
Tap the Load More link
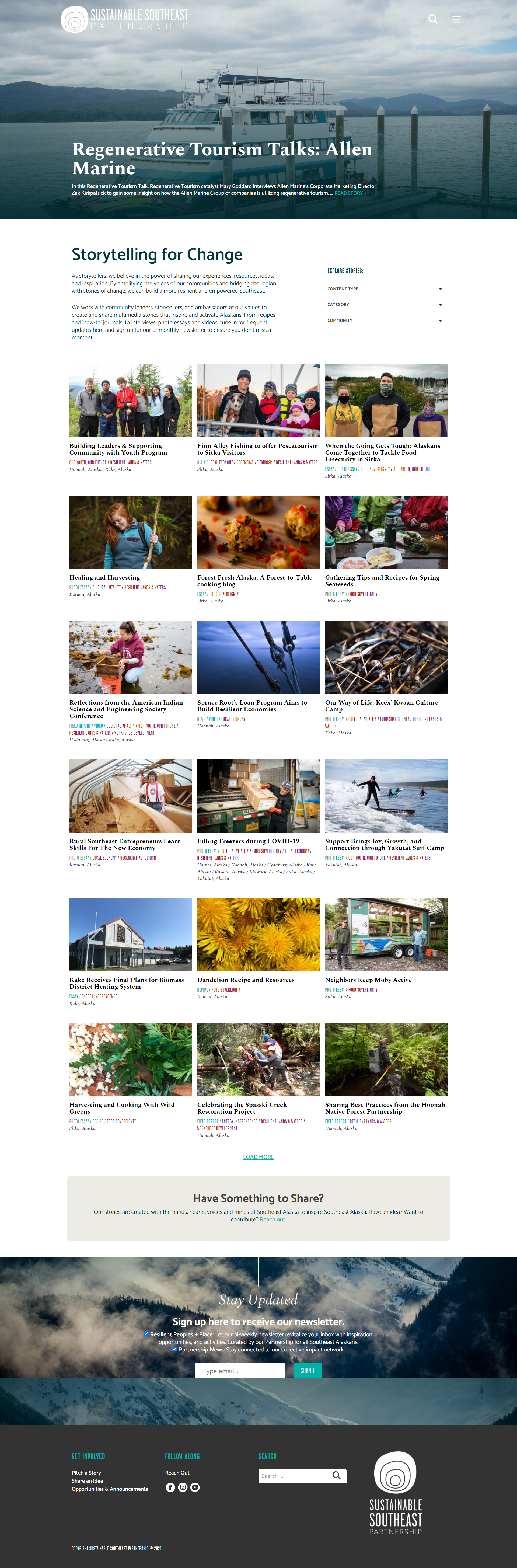258,1156
